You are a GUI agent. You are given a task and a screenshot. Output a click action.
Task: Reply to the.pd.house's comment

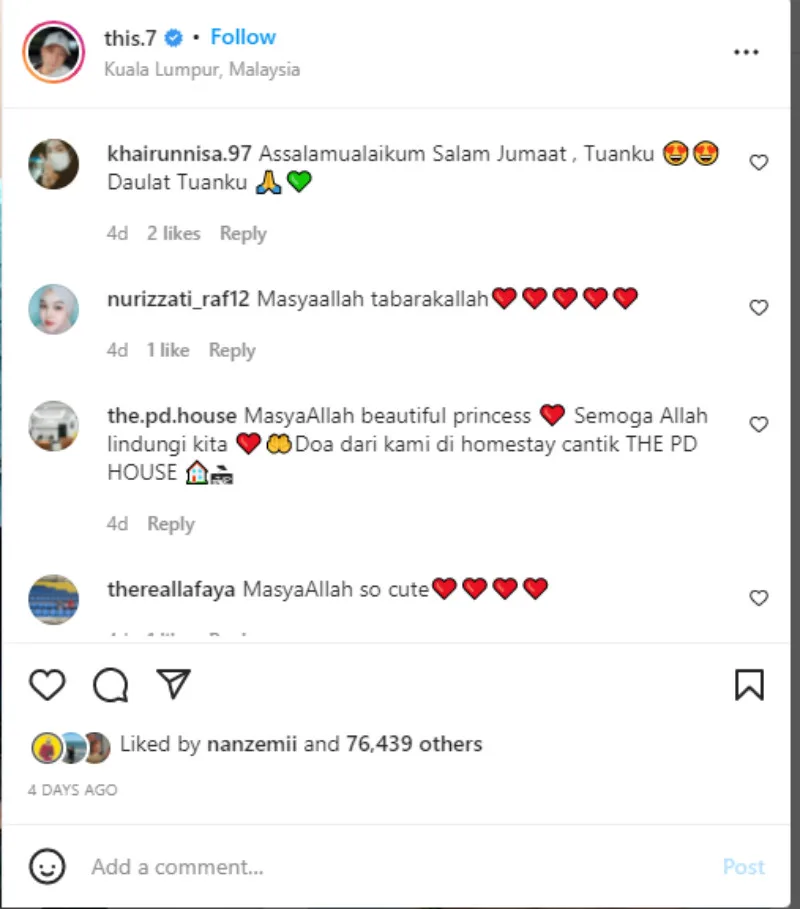coord(171,524)
